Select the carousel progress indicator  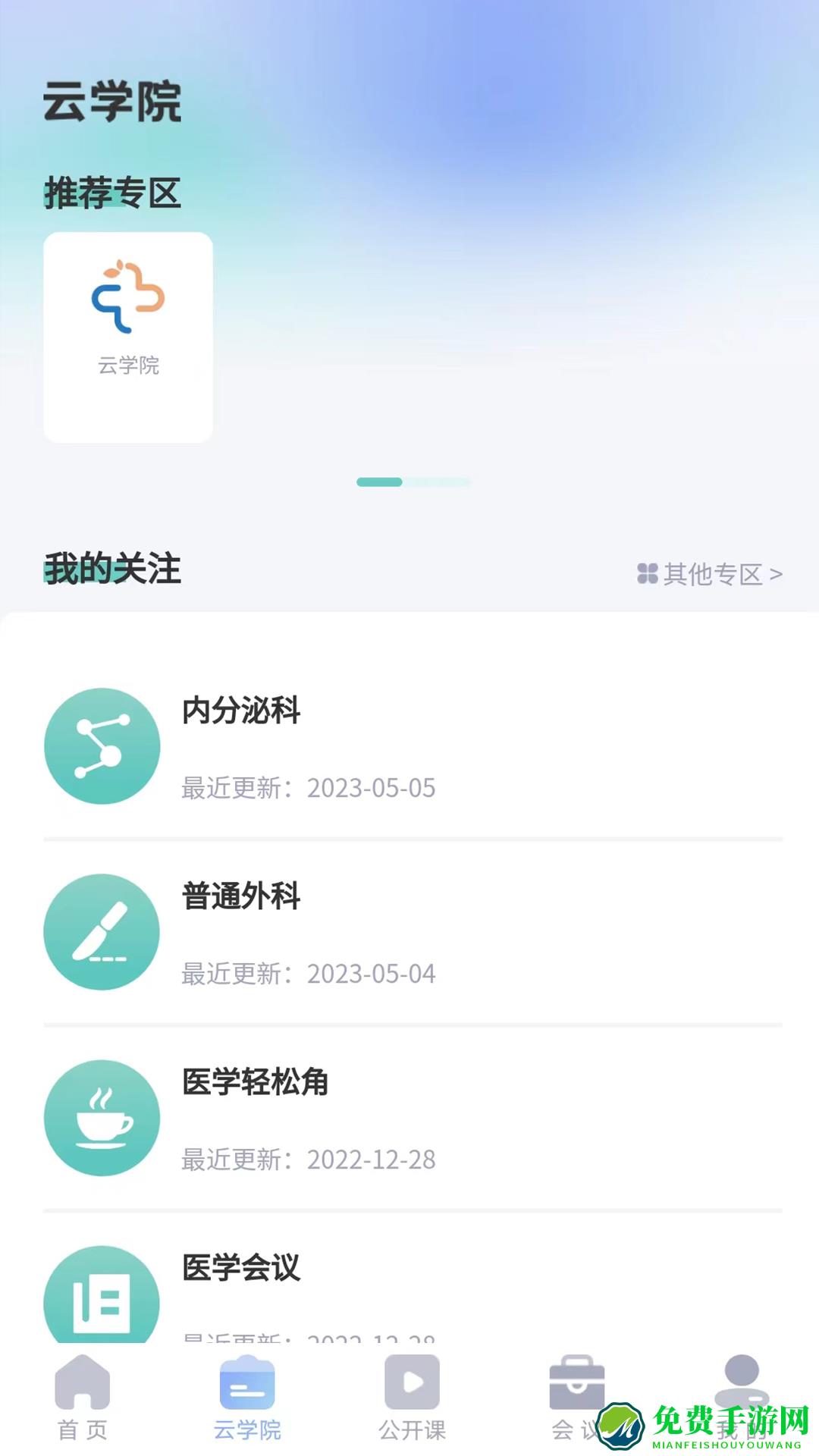409,481
